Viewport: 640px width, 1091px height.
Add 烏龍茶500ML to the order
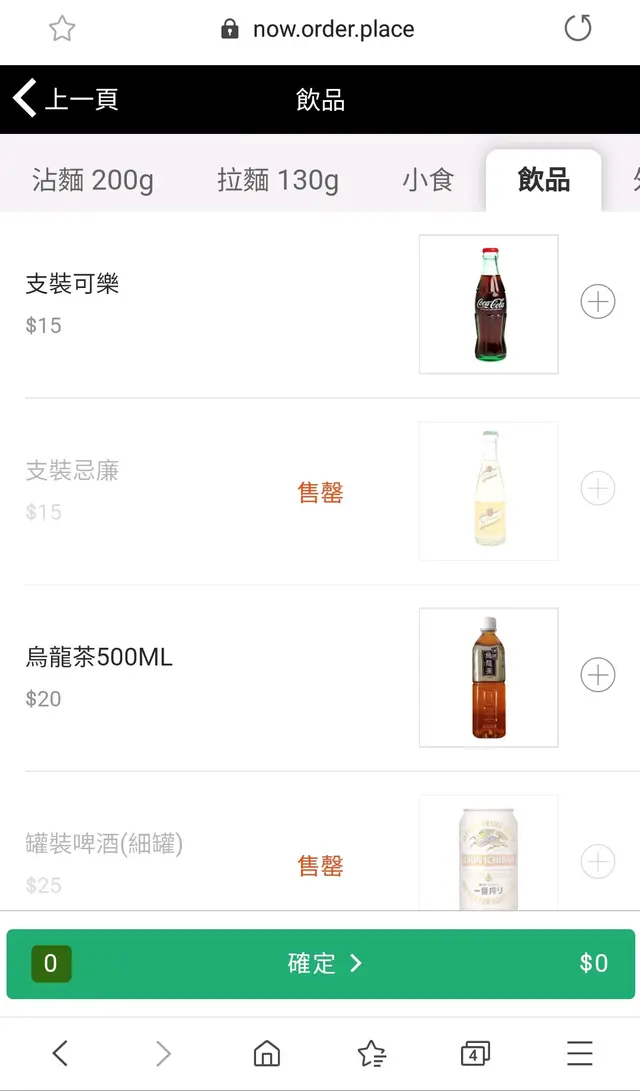click(598, 676)
